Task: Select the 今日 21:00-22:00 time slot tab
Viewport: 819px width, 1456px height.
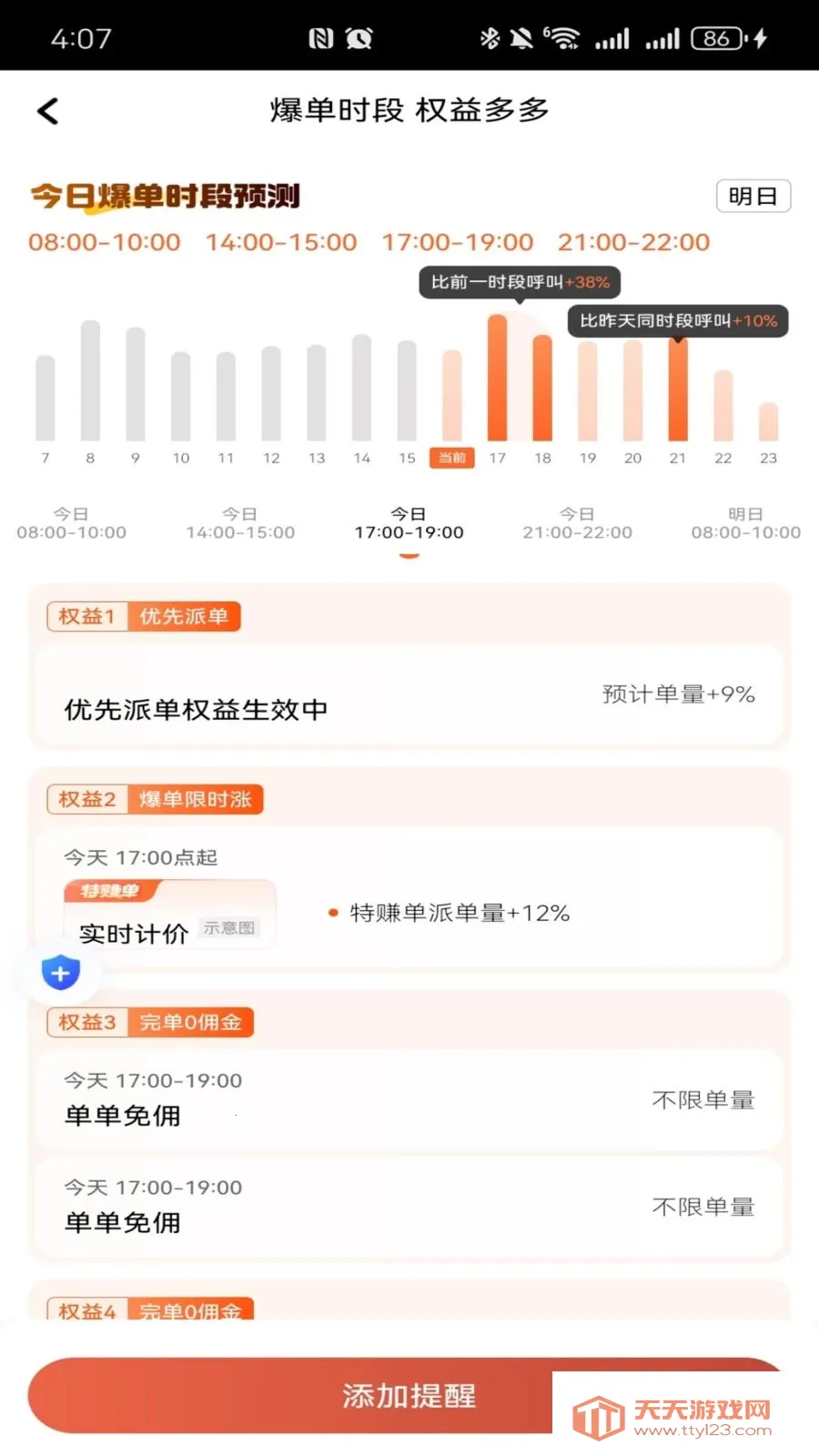Action: pyautogui.click(x=577, y=523)
